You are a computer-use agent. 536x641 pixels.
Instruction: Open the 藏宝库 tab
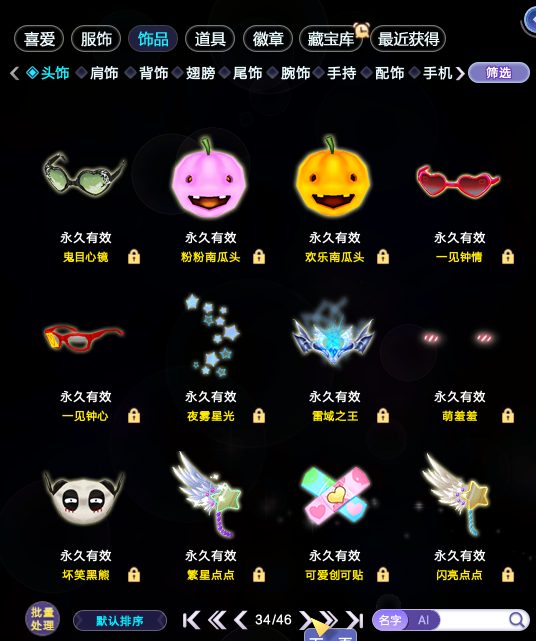[330, 39]
